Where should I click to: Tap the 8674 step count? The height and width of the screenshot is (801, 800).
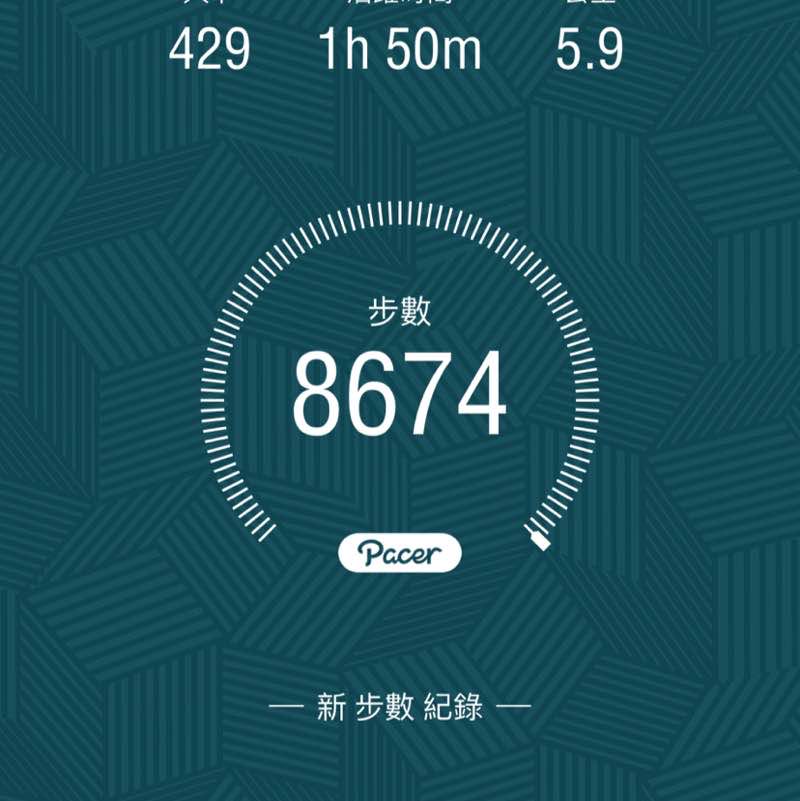[x=400, y=390]
